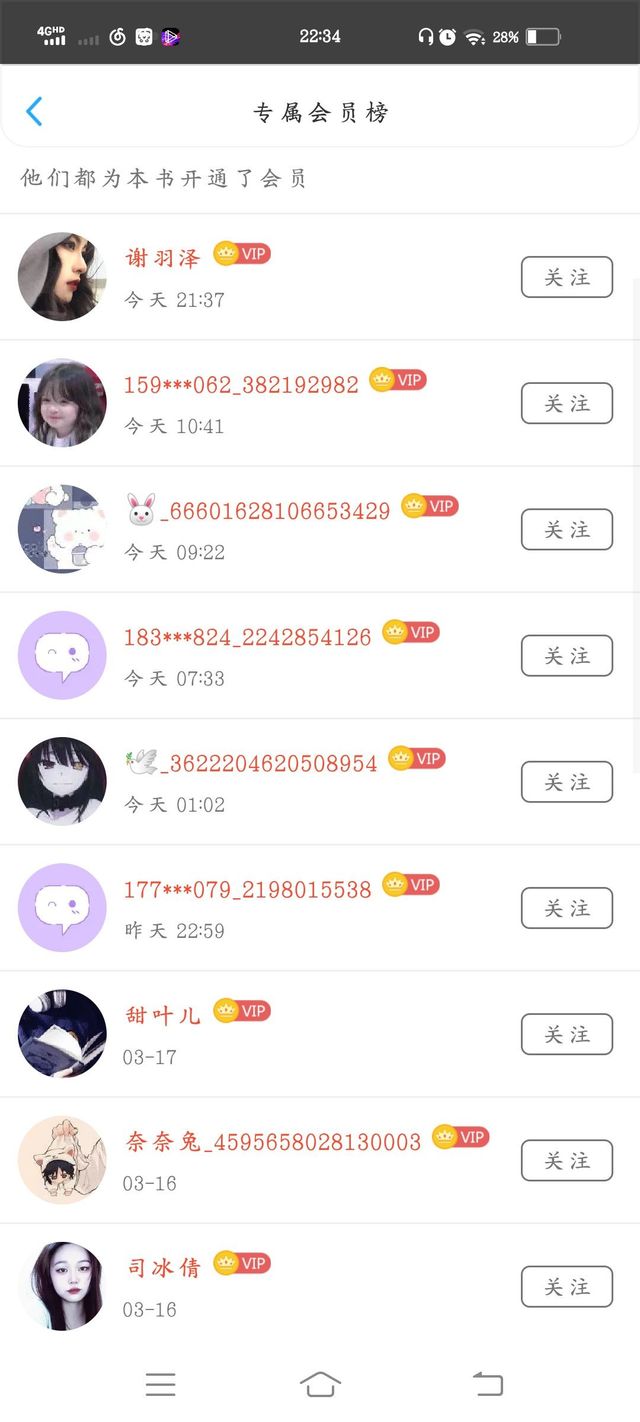Viewport: 640px width, 1422px height.
Task: Follow user 177***079_2198015538
Action: coord(567,907)
